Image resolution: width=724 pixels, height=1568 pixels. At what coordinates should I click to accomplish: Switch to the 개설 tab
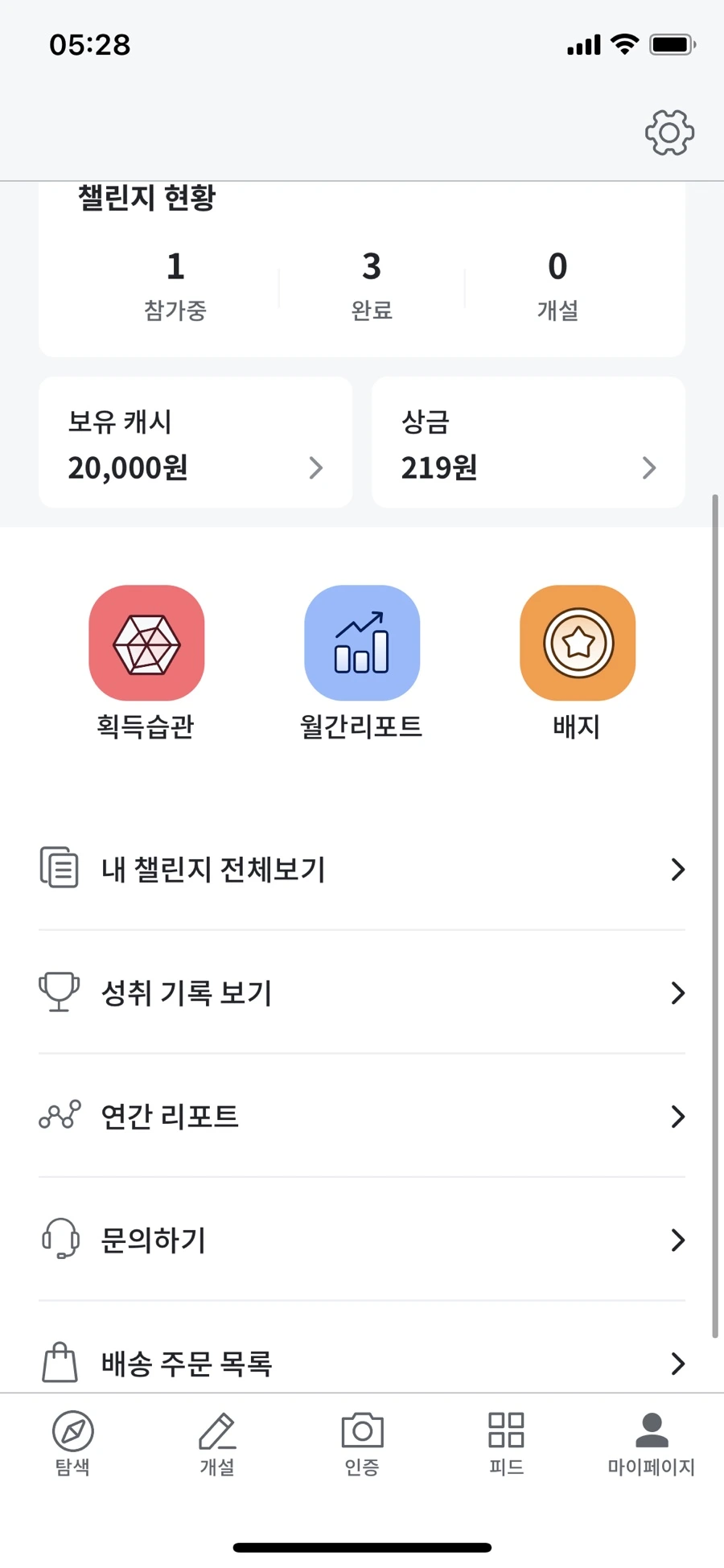click(217, 1443)
